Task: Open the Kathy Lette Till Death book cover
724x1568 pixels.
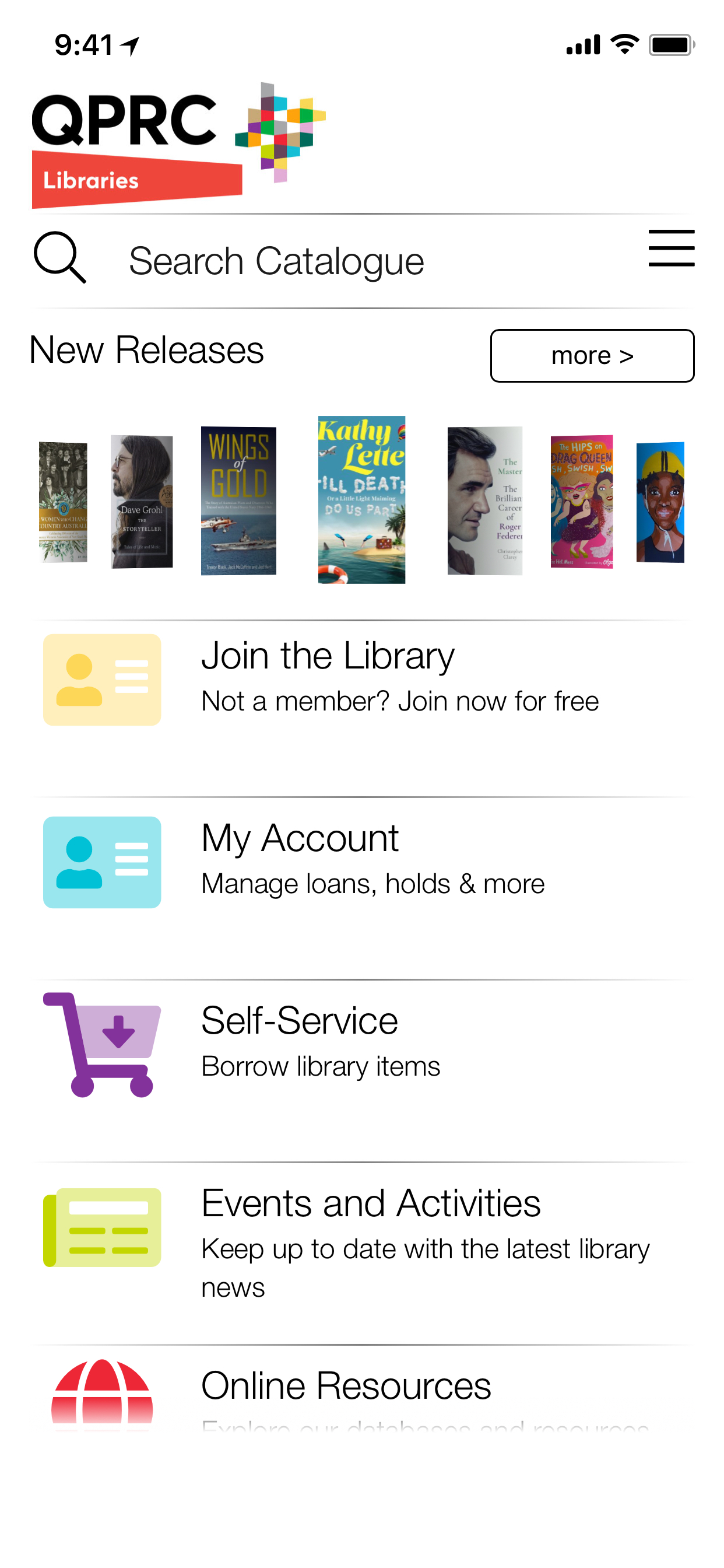Action: click(361, 499)
